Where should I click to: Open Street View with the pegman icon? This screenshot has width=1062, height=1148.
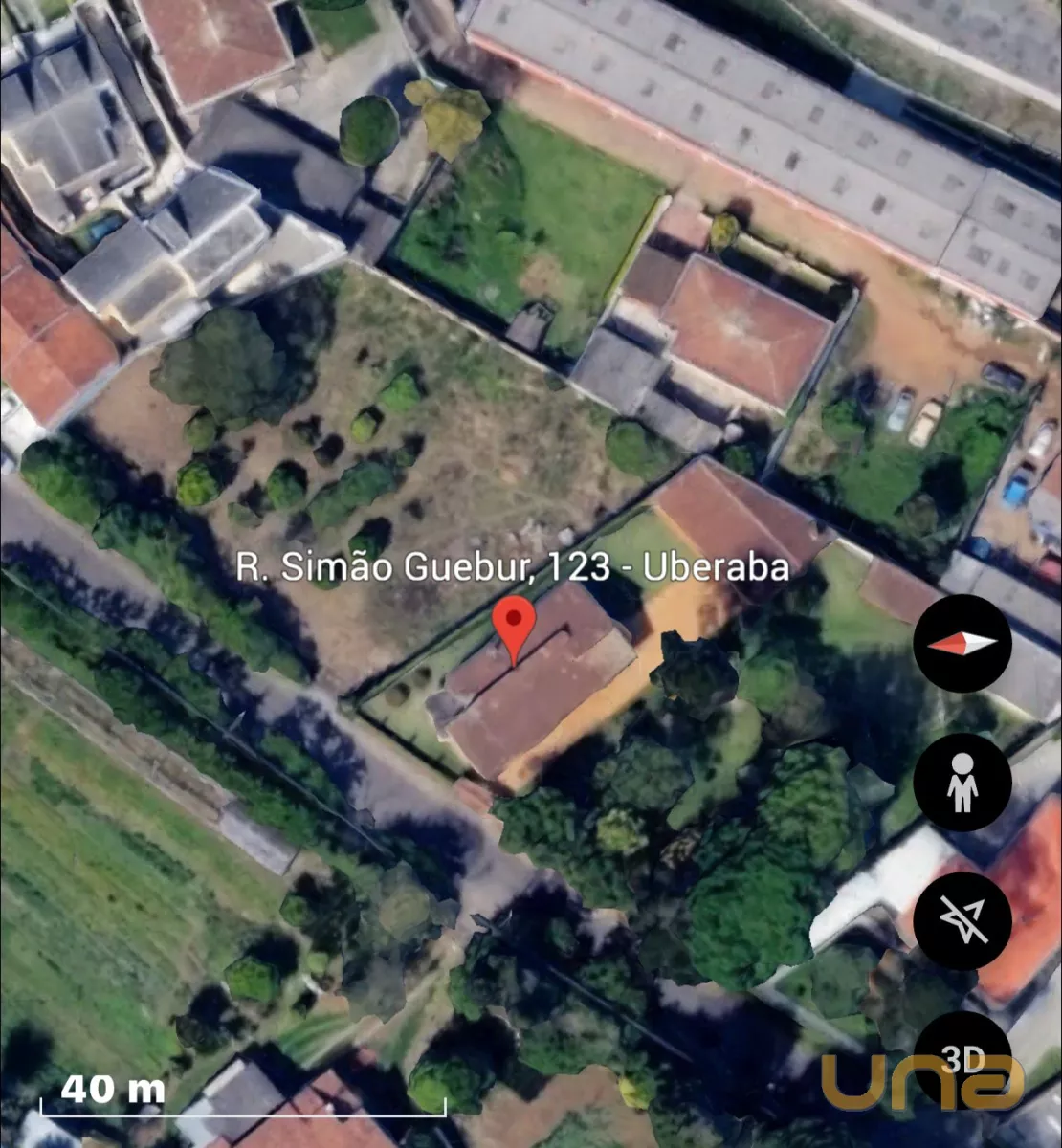[x=962, y=783]
